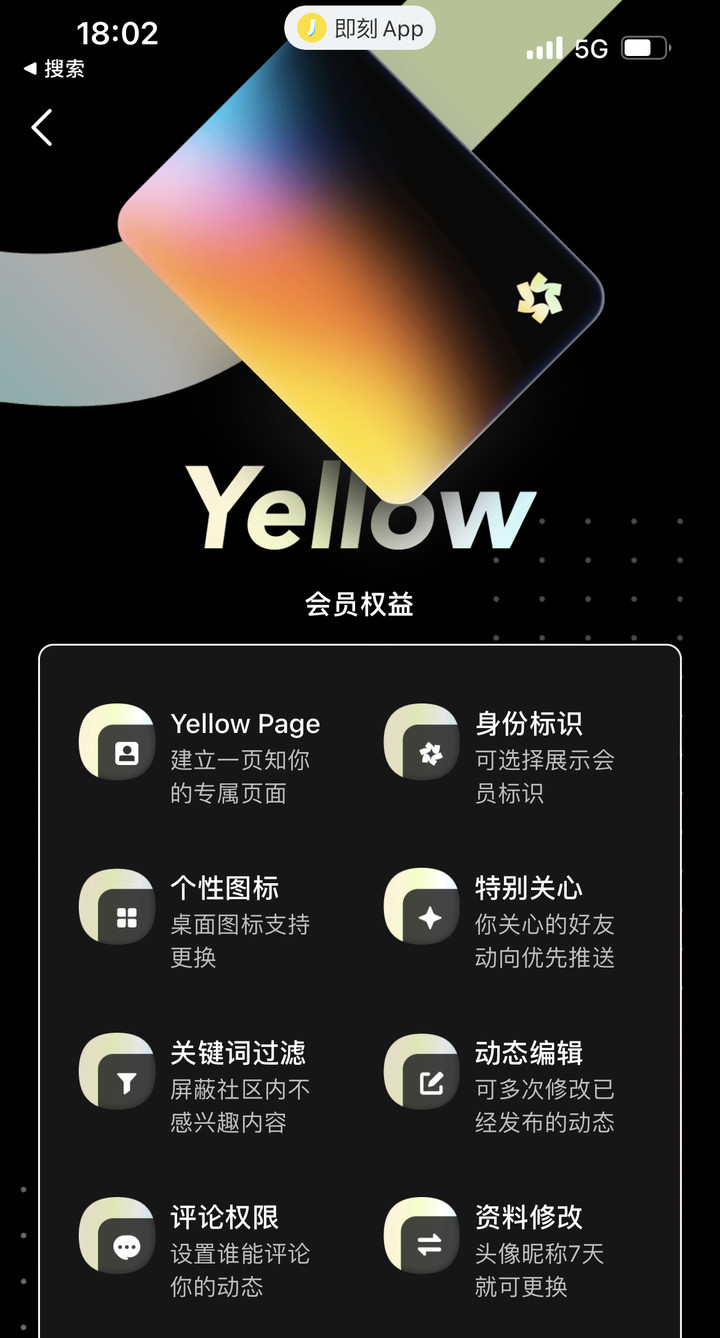Open the 关键词过滤 filter funnel icon
The image size is (720, 1338).
117,1071
